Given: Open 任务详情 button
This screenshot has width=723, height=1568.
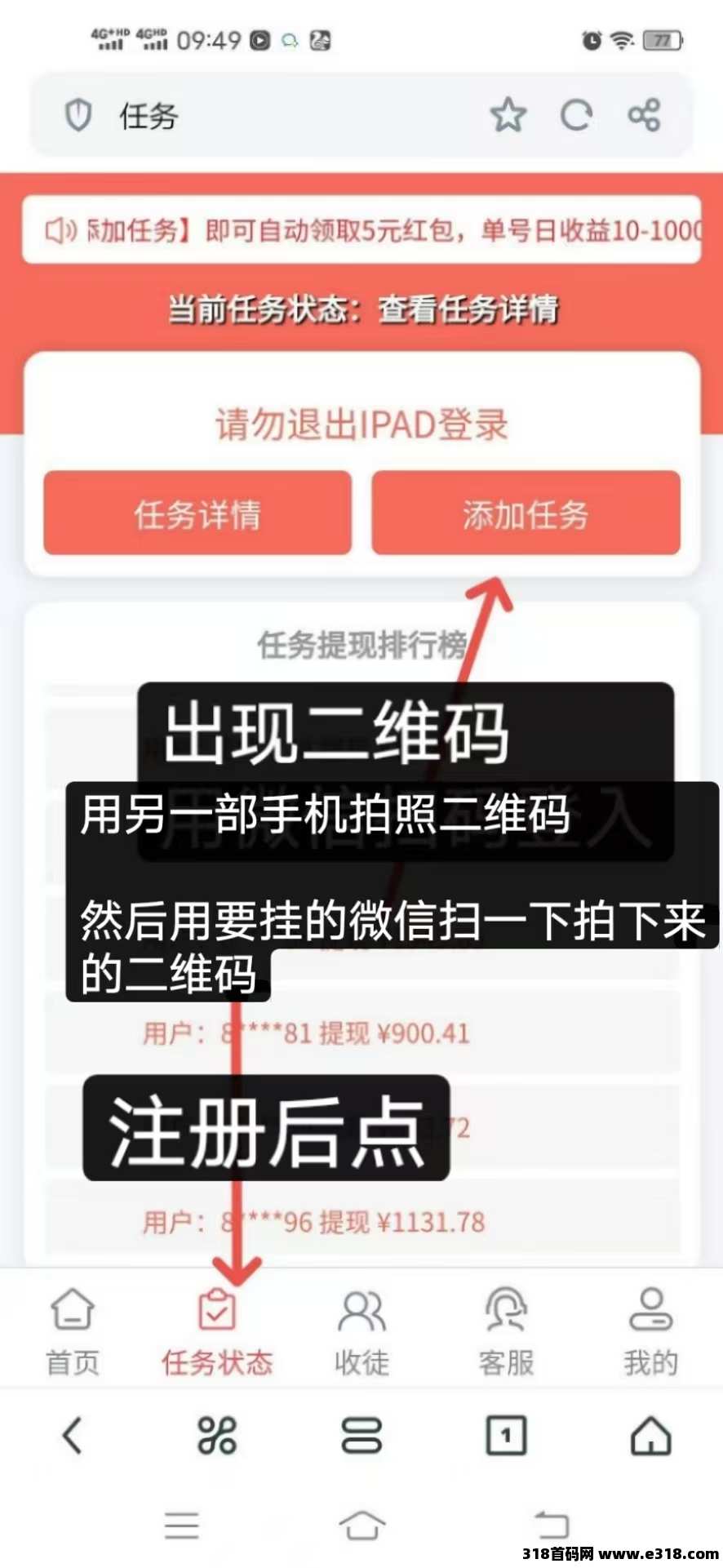Looking at the screenshot, I should 197,513.
